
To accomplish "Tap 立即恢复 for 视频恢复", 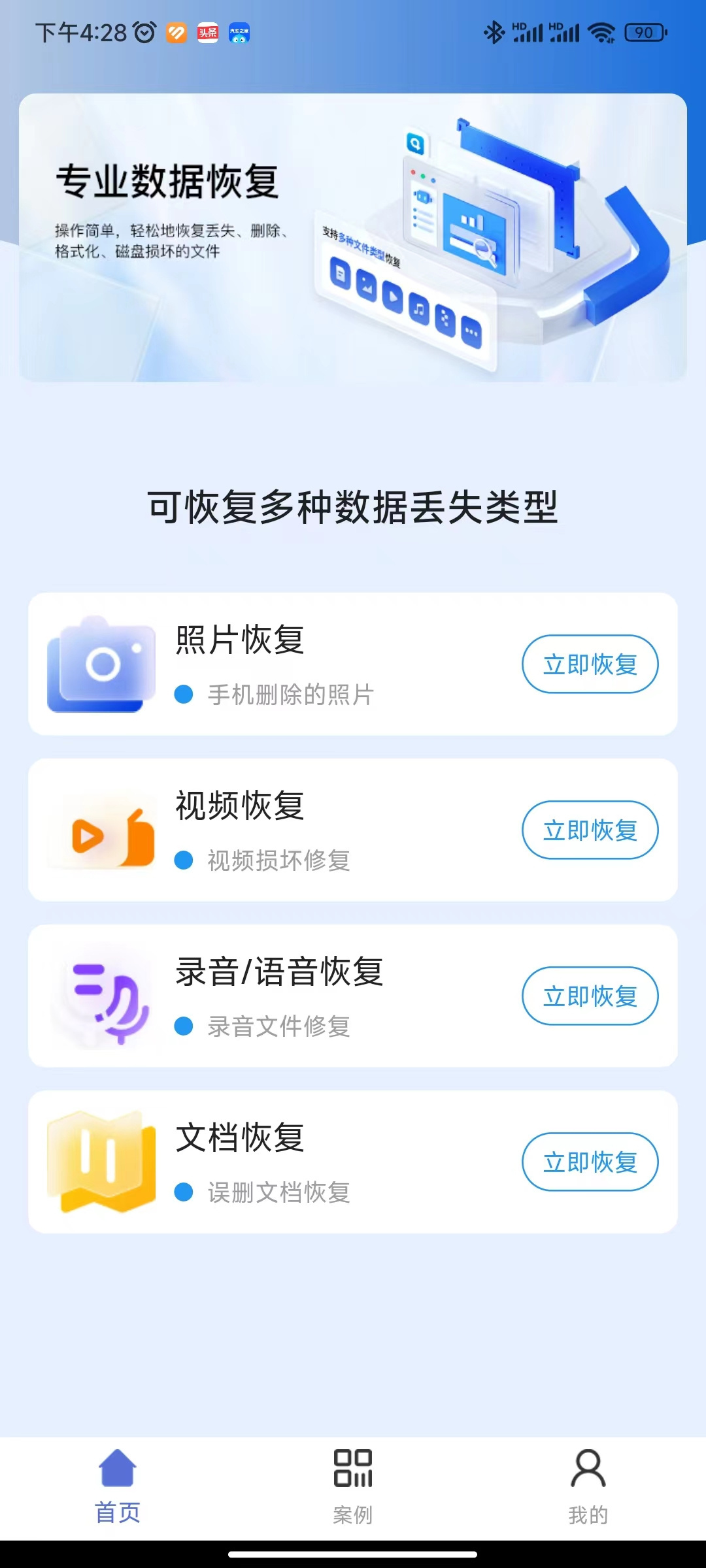I will click(590, 830).
